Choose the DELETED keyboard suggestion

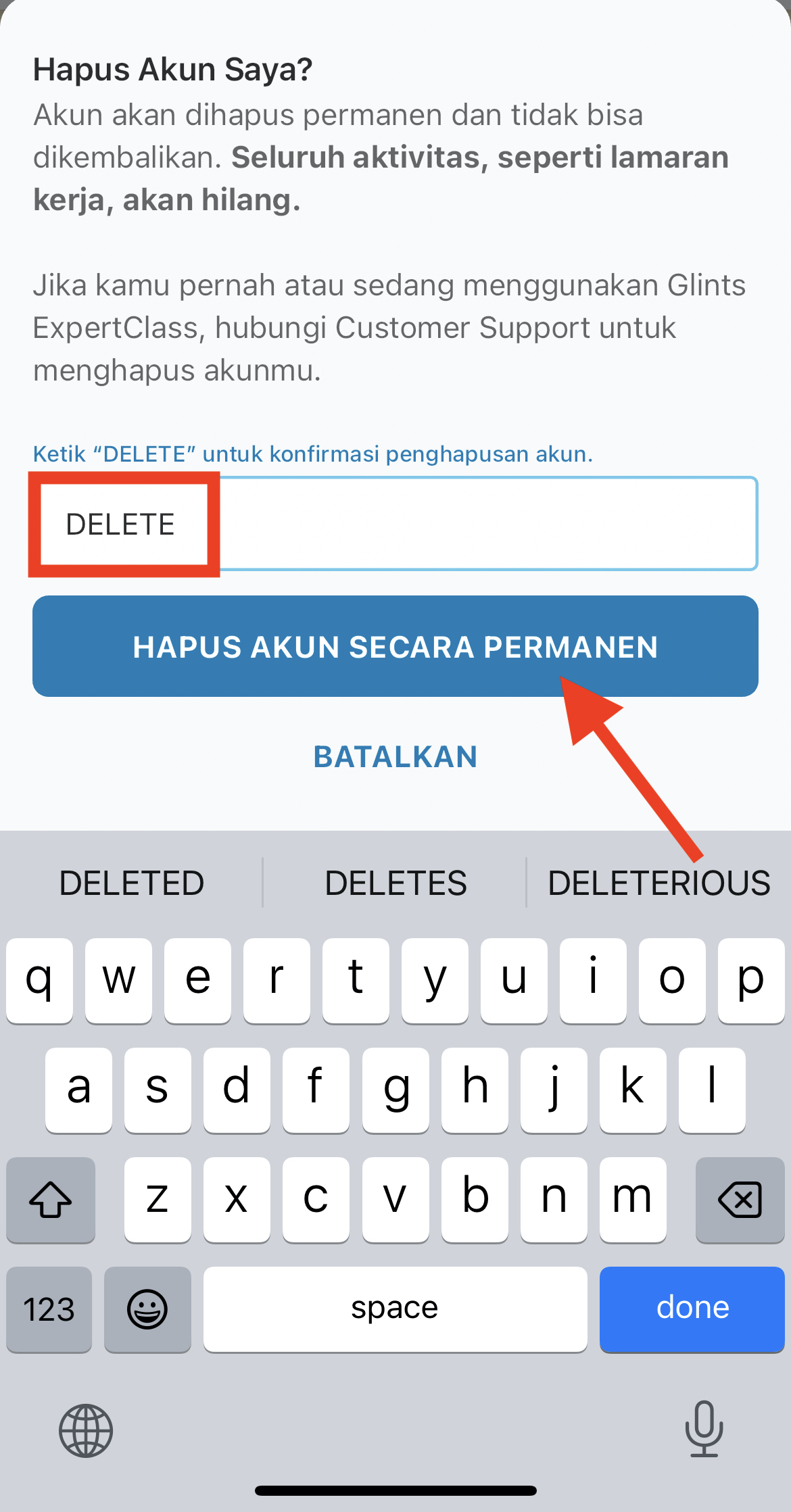pos(132,883)
